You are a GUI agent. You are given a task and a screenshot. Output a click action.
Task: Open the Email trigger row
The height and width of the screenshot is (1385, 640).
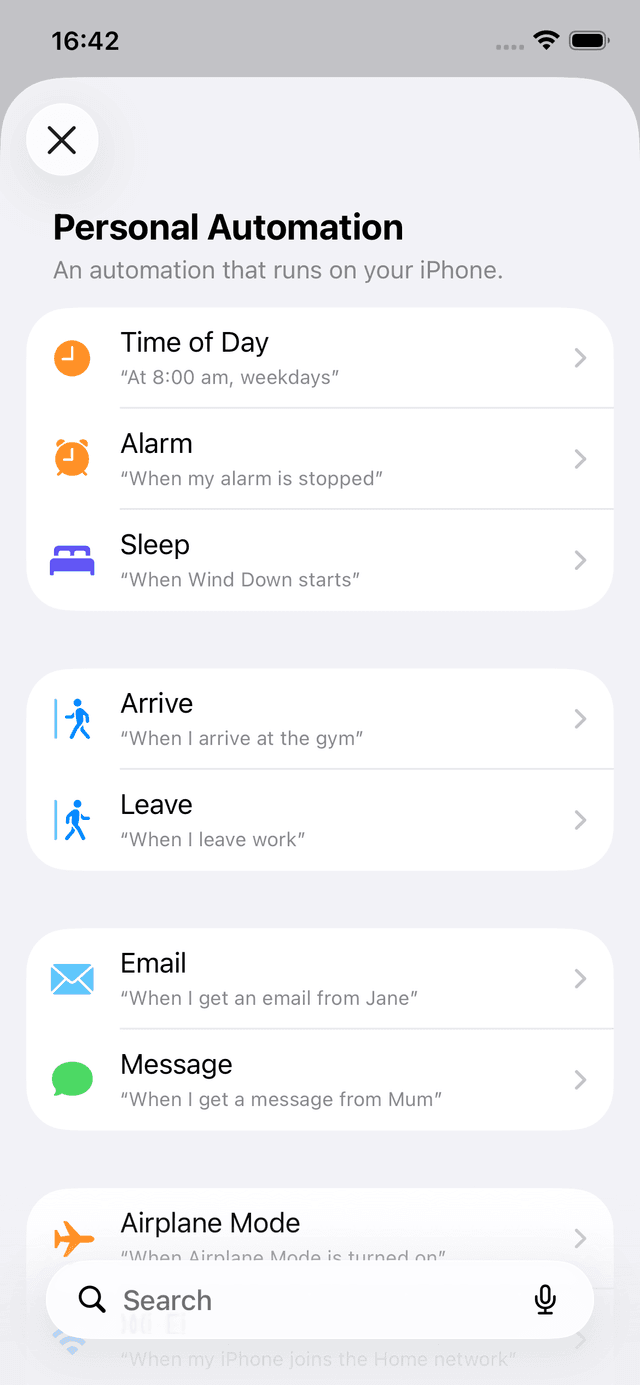(320, 979)
